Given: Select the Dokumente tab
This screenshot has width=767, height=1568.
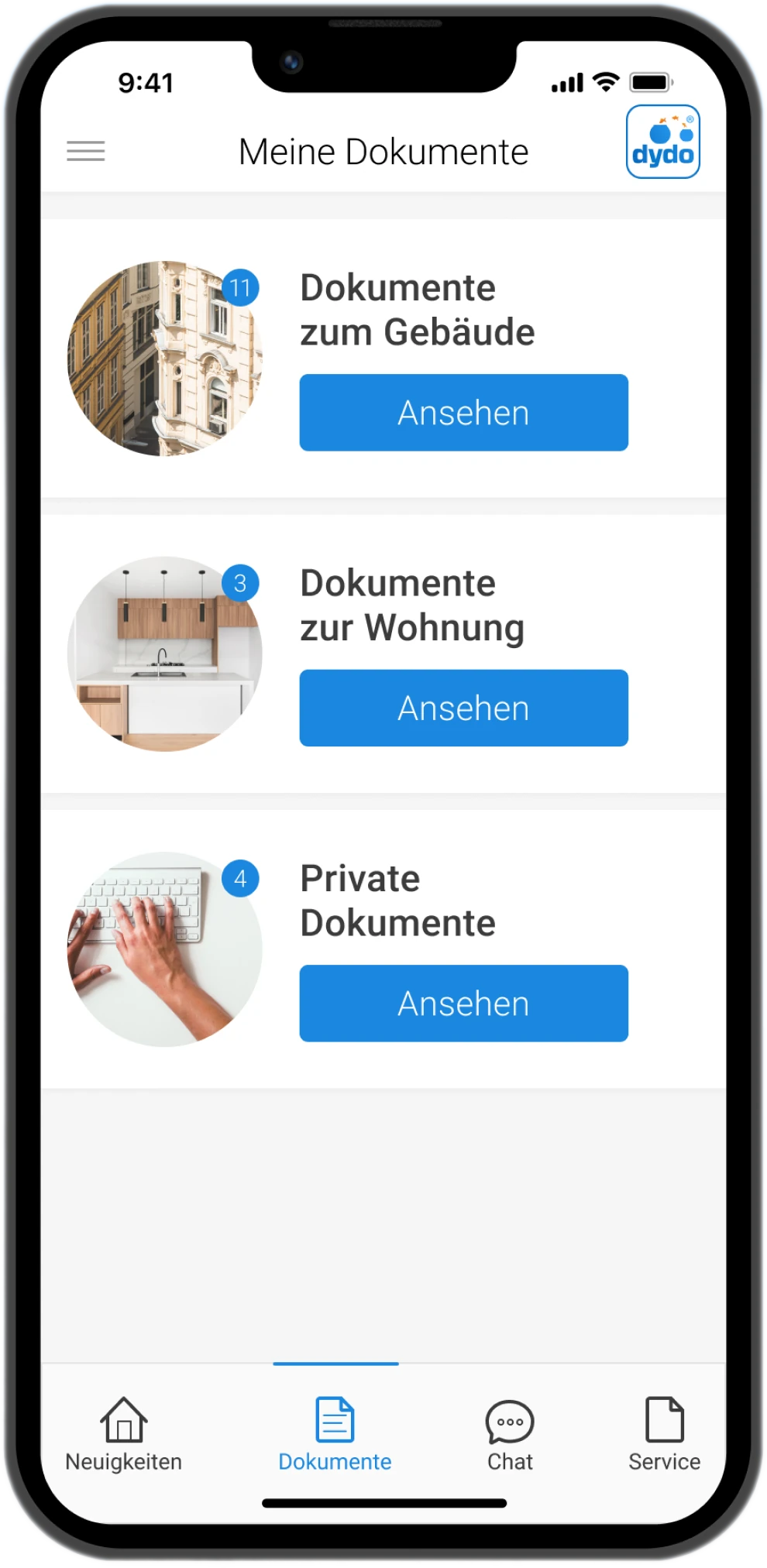Looking at the screenshot, I should [335, 1433].
